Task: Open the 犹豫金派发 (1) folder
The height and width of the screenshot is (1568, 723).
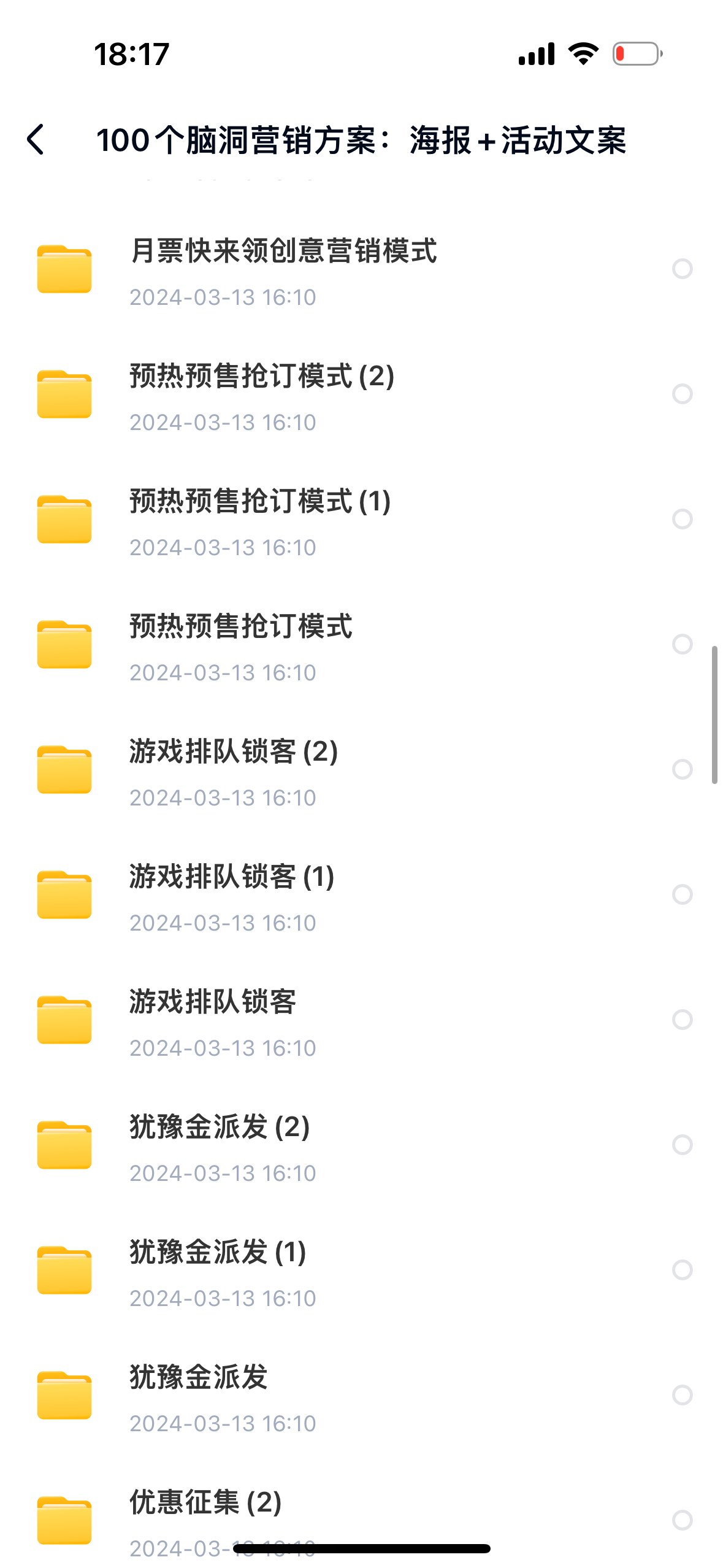Action: pyautogui.click(x=218, y=1253)
